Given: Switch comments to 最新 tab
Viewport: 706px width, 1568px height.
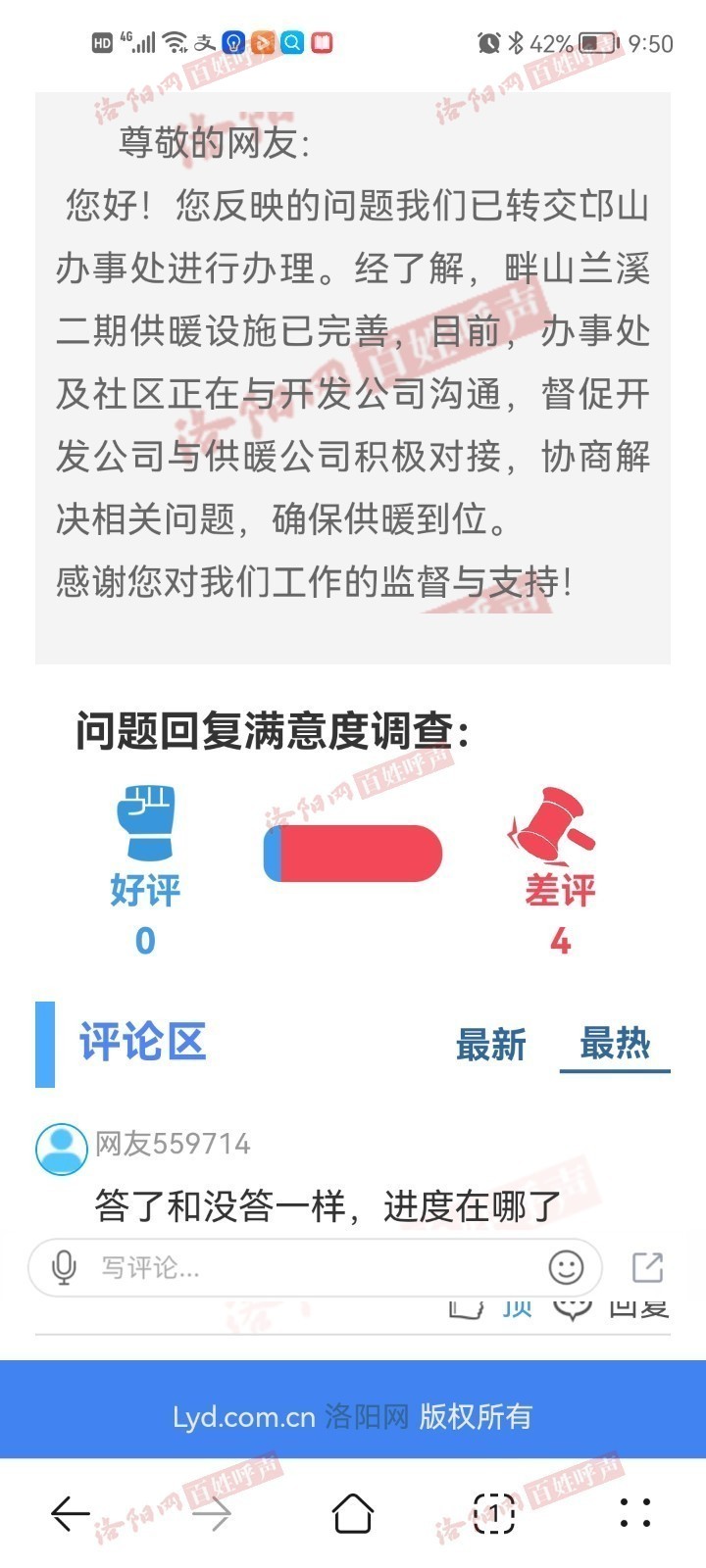Looking at the screenshot, I should [491, 1045].
